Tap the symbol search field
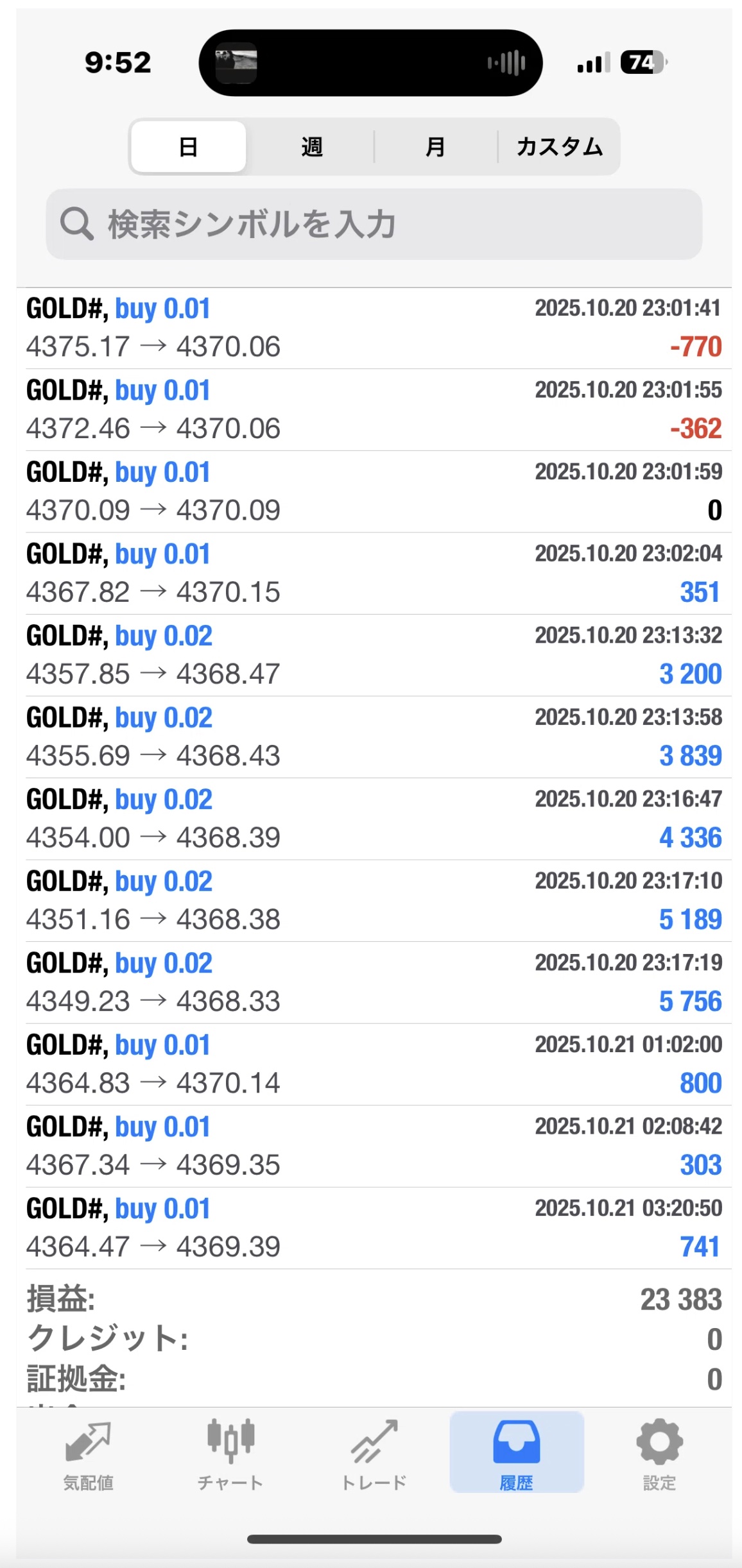Viewport: 742px width, 1568px height. 374,224
